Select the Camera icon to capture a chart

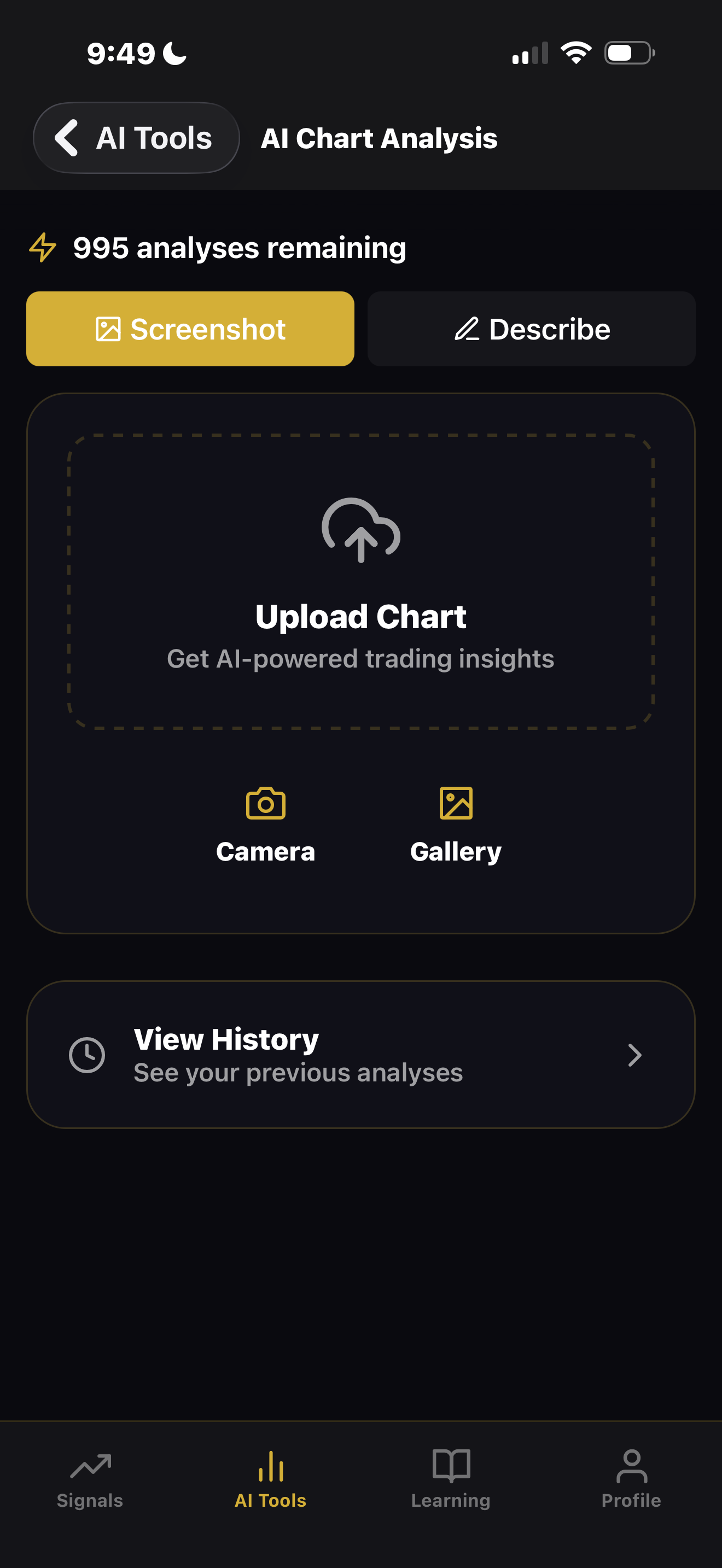point(265,804)
